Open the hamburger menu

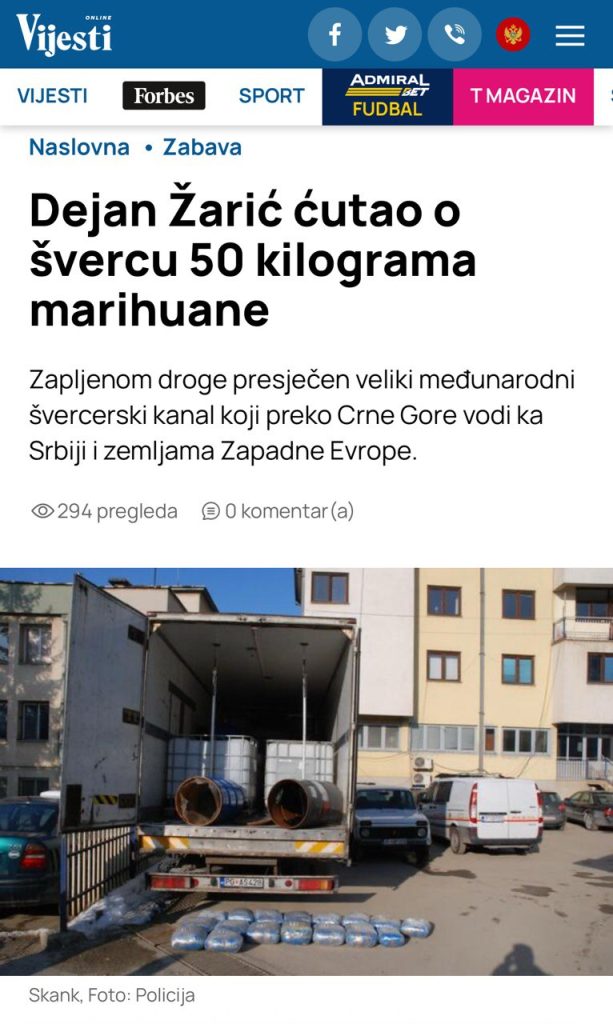click(x=570, y=35)
